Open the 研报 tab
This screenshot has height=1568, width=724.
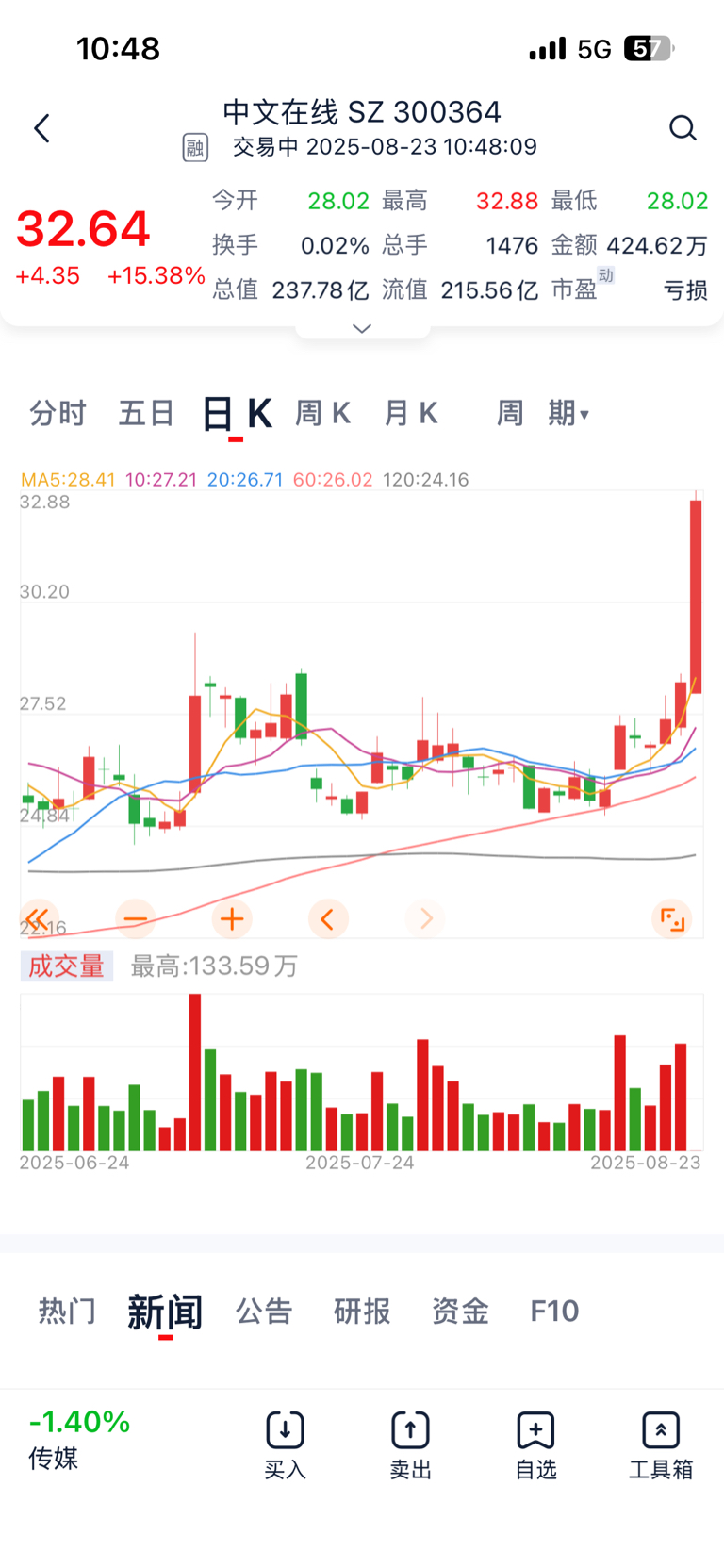pyautogui.click(x=362, y=1311)
